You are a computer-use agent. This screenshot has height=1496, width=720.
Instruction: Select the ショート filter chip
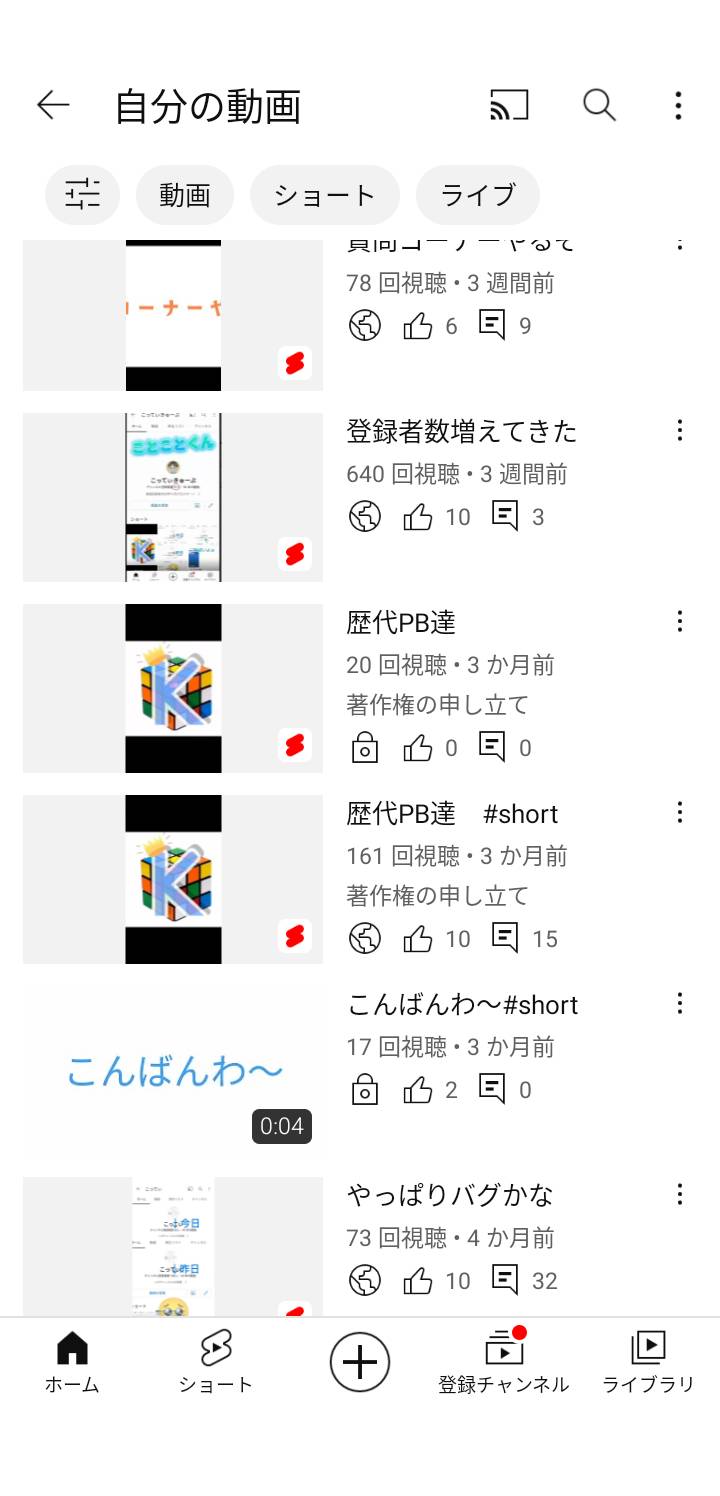(324, 194)
